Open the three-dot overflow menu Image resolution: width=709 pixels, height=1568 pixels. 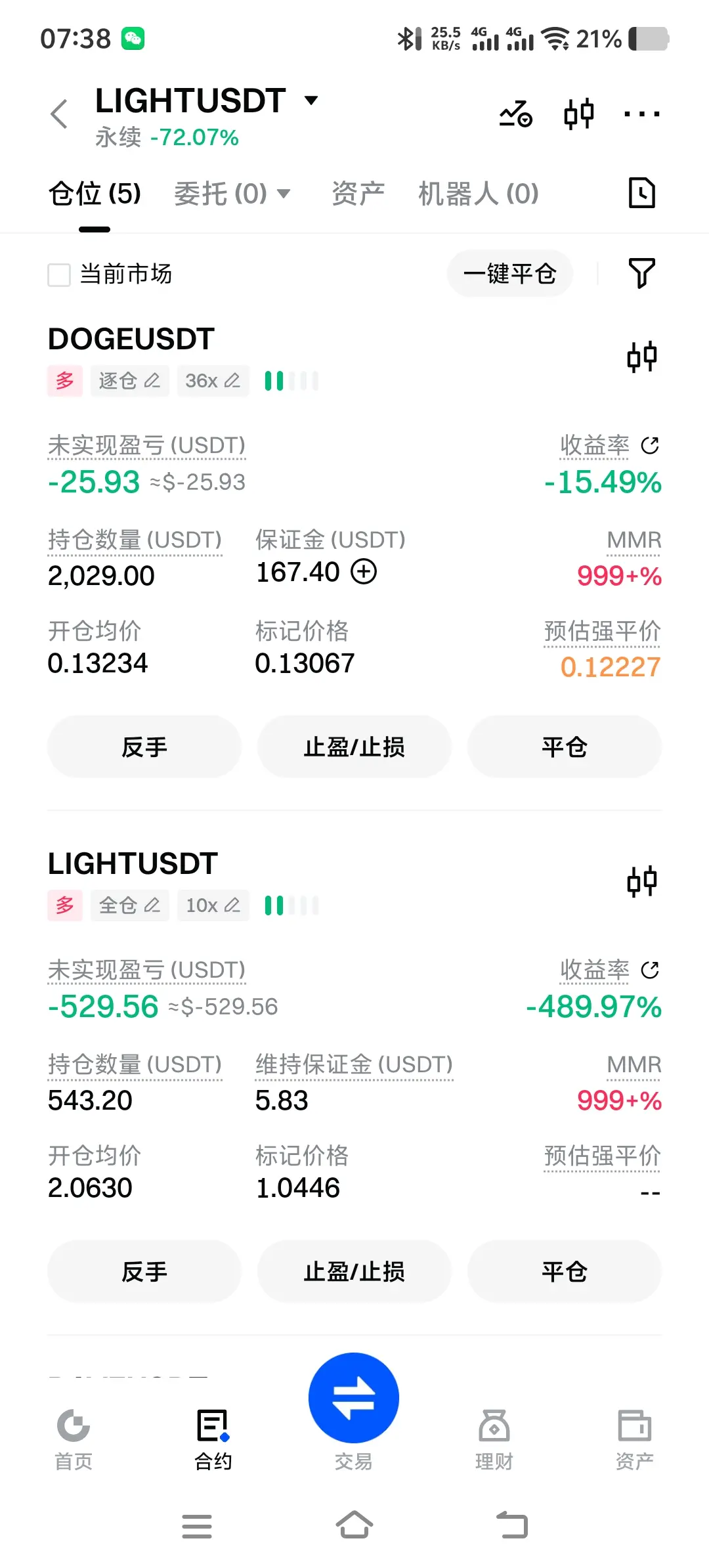641,114
